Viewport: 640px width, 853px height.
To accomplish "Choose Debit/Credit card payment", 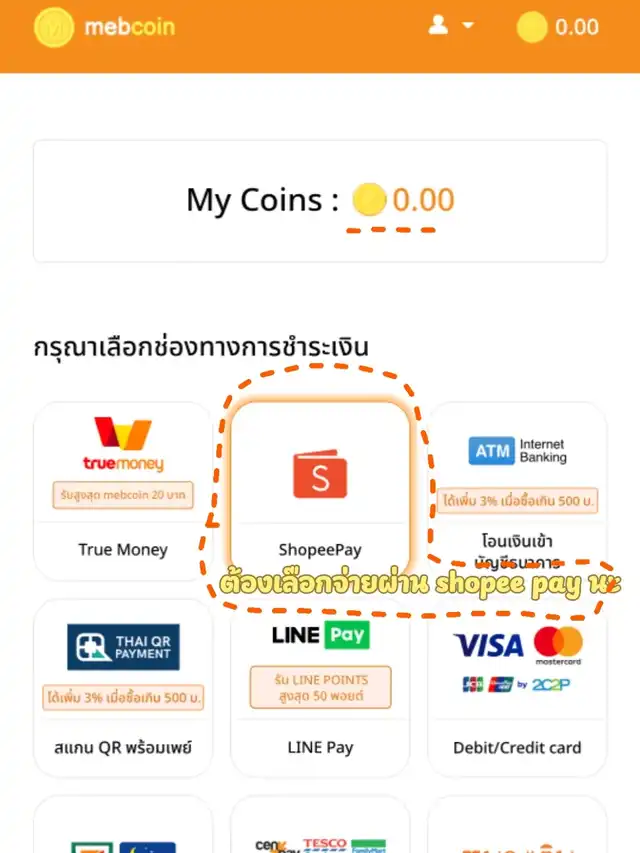I will pyautogui.click(x=516, y=688).
